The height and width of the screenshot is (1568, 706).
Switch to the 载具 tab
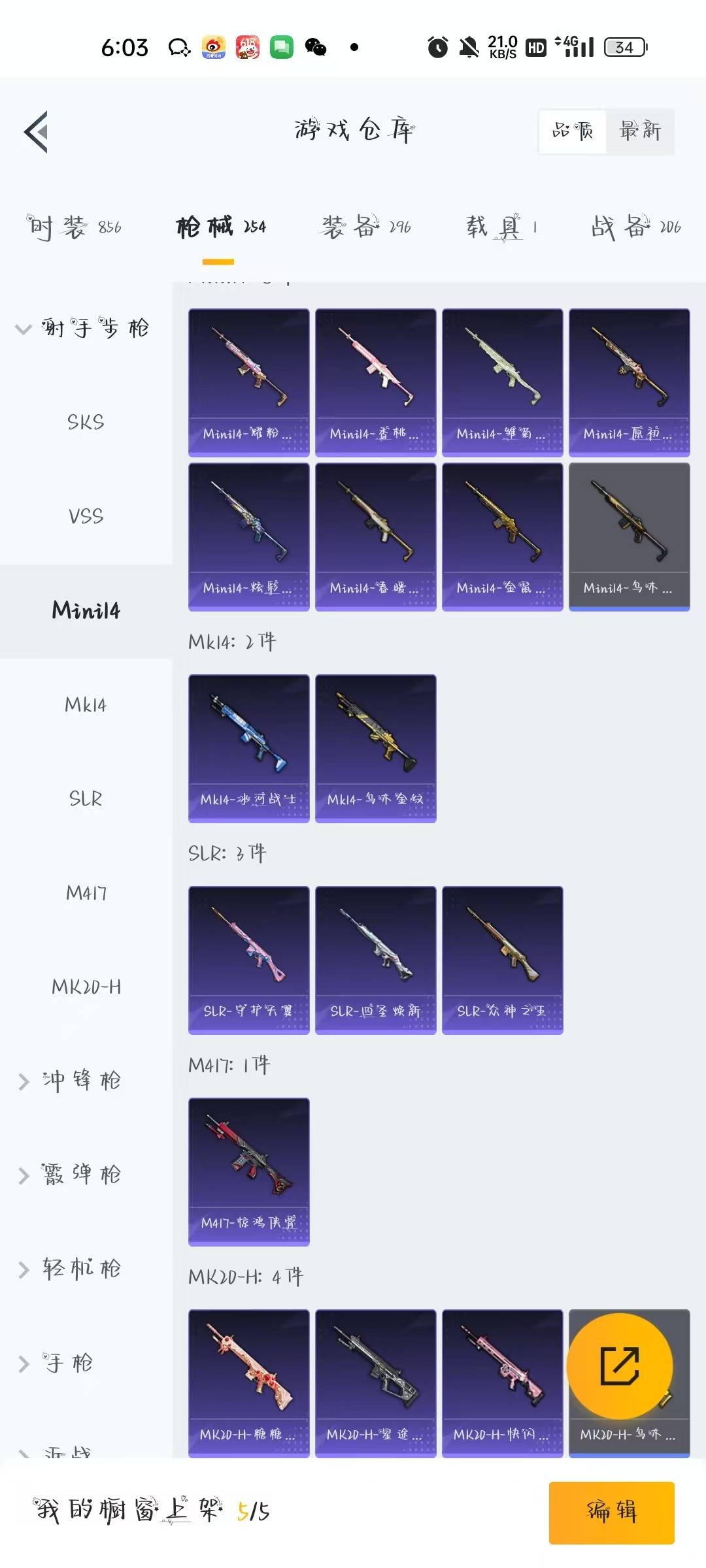501,227
